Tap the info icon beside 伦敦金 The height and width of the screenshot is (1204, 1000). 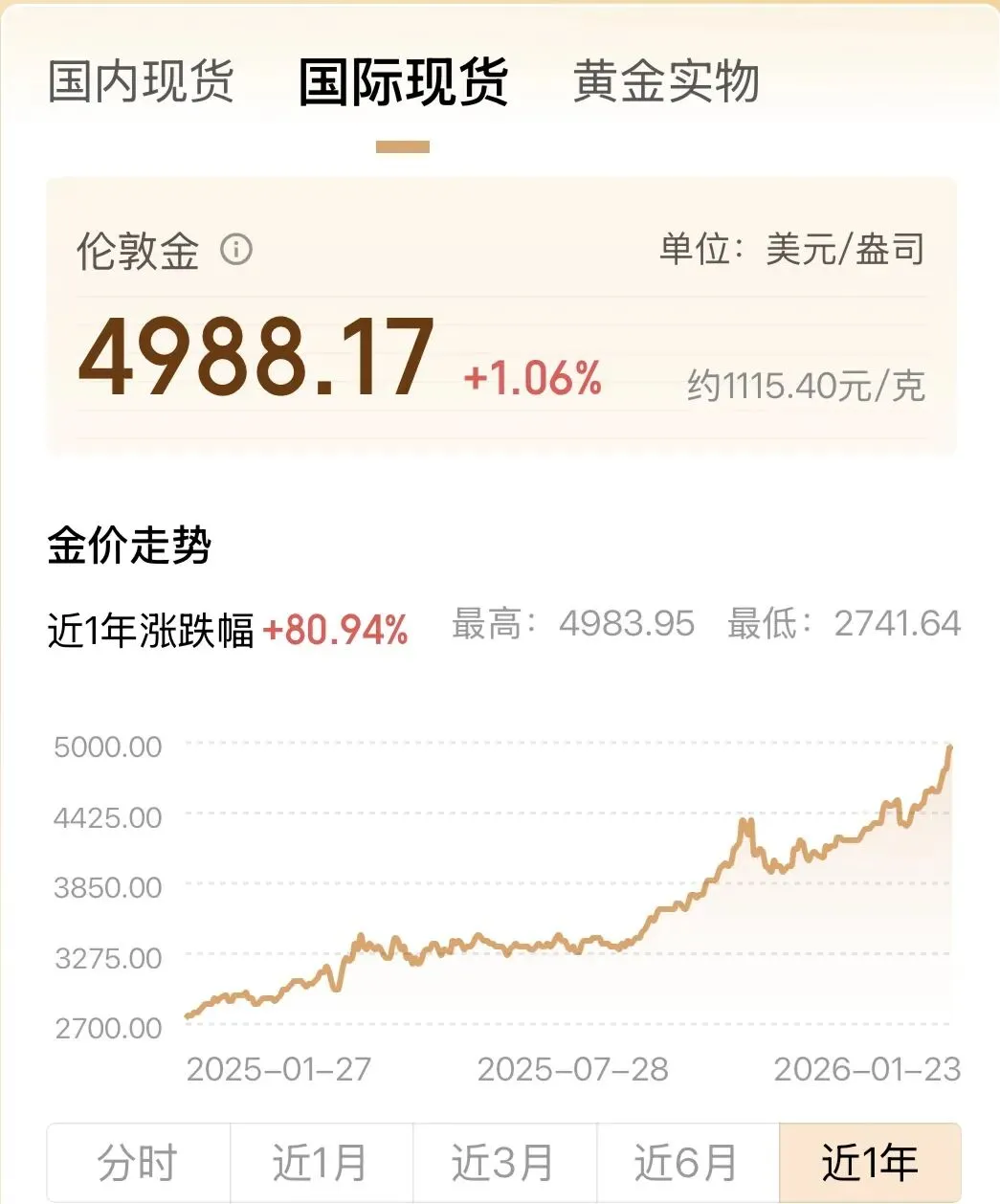[236, 250]
